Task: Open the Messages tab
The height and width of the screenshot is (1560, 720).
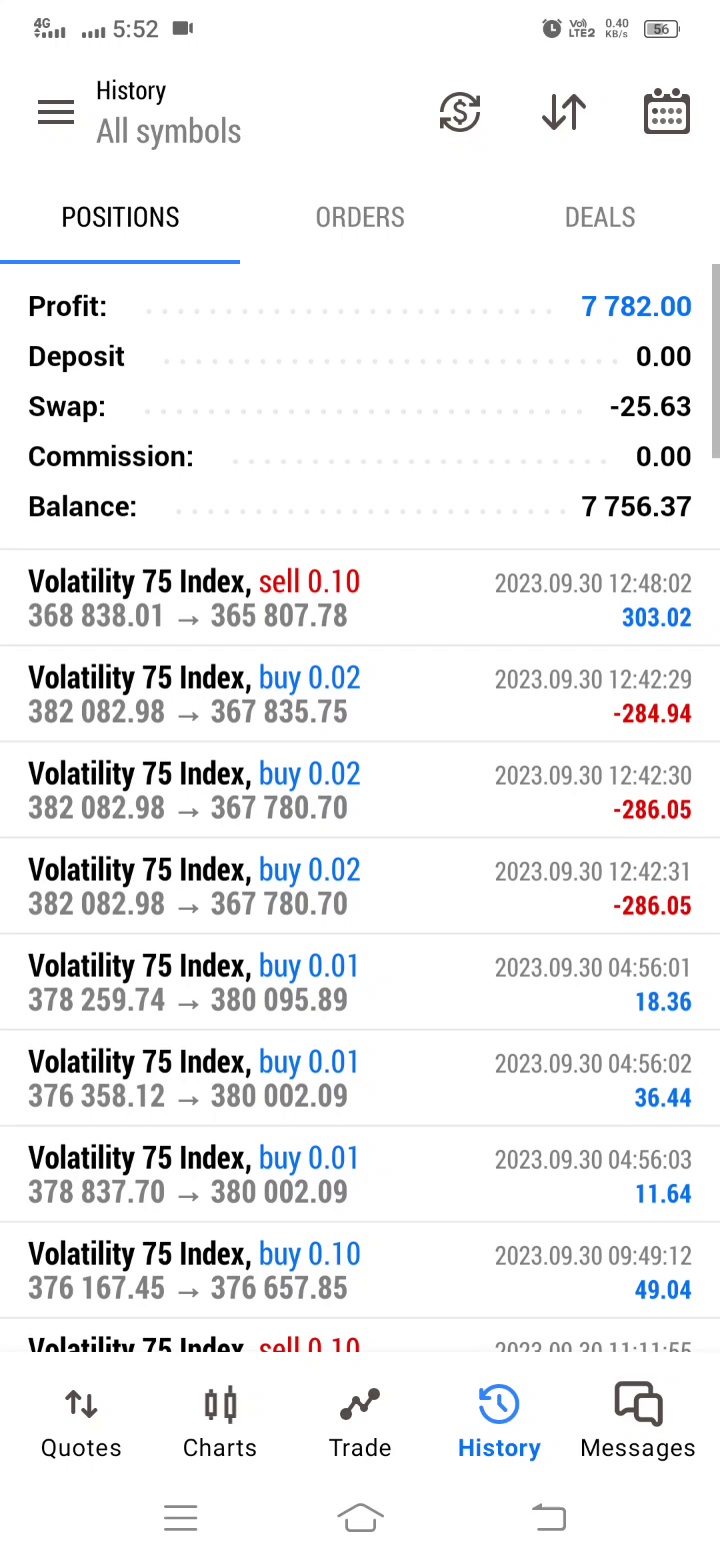Action: (638, 1423)
